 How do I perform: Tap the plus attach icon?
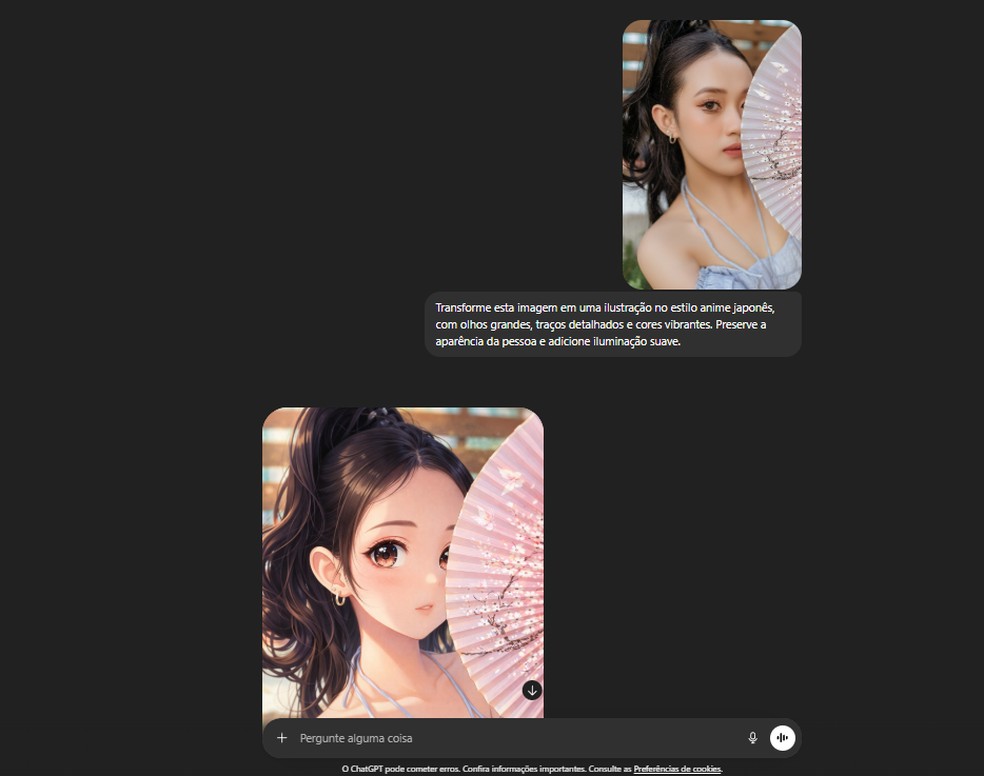click(x=282, y=738)
